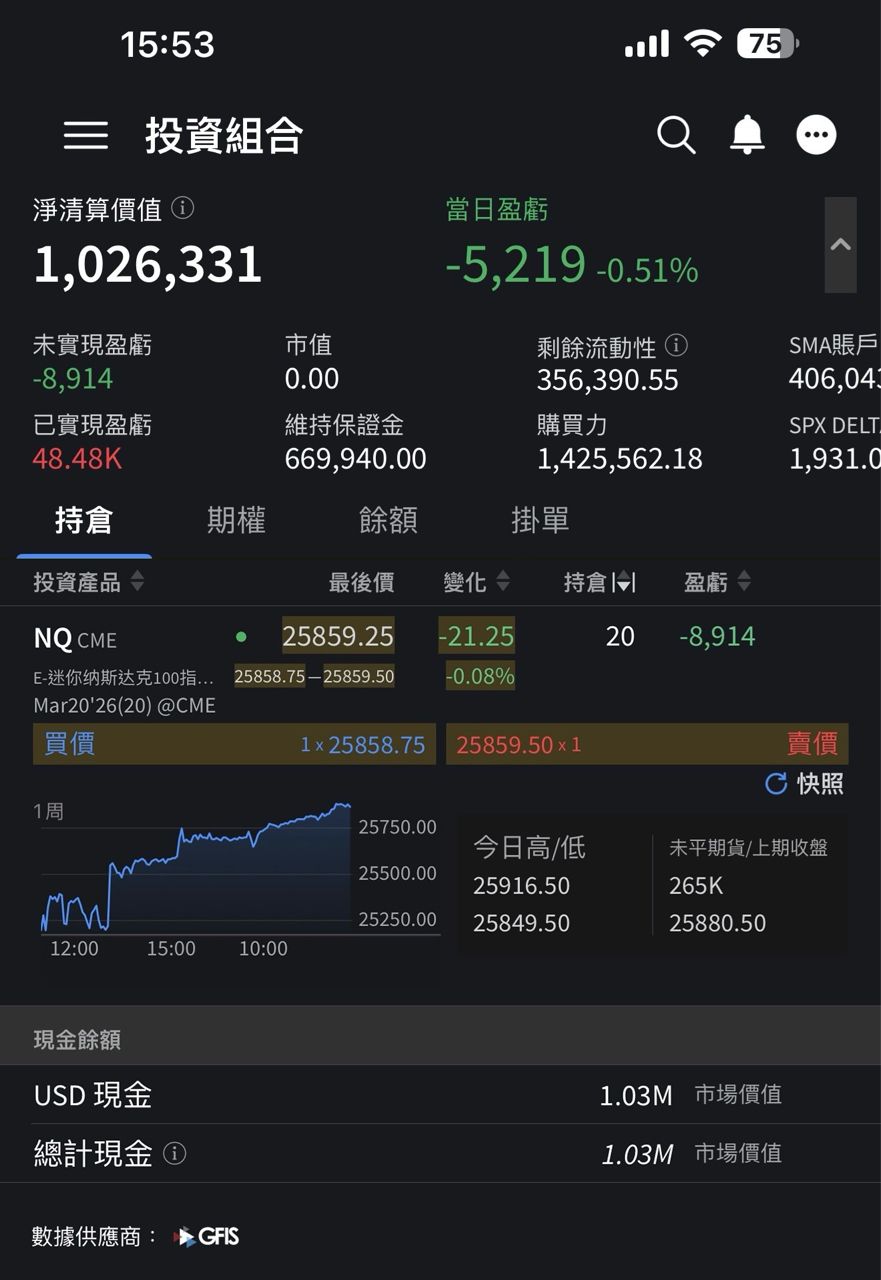Collapse the account summary with the up chevron
The height and width of the screenshot is (1280, 881).
tap(840, 245)
